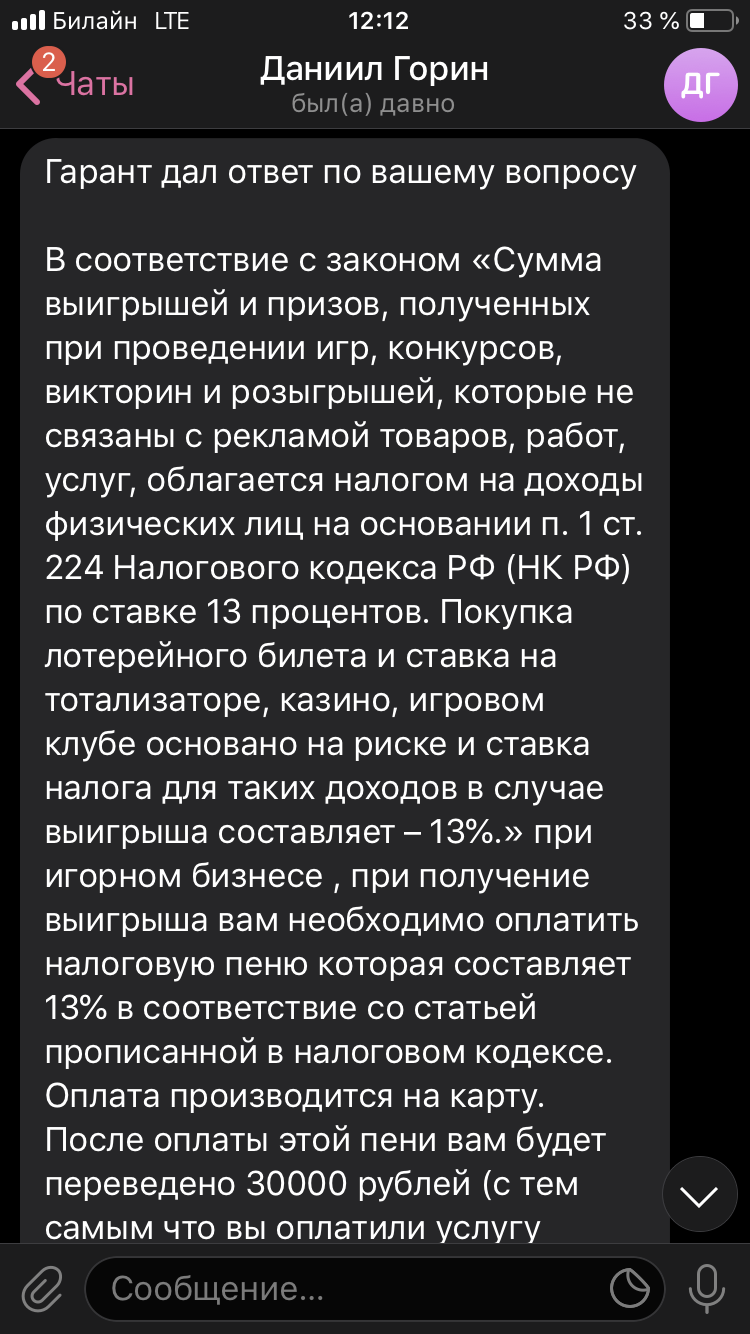The image size is (750, 1334).
Task: Attach a file with the paperclip
Action: (42, 1288)
